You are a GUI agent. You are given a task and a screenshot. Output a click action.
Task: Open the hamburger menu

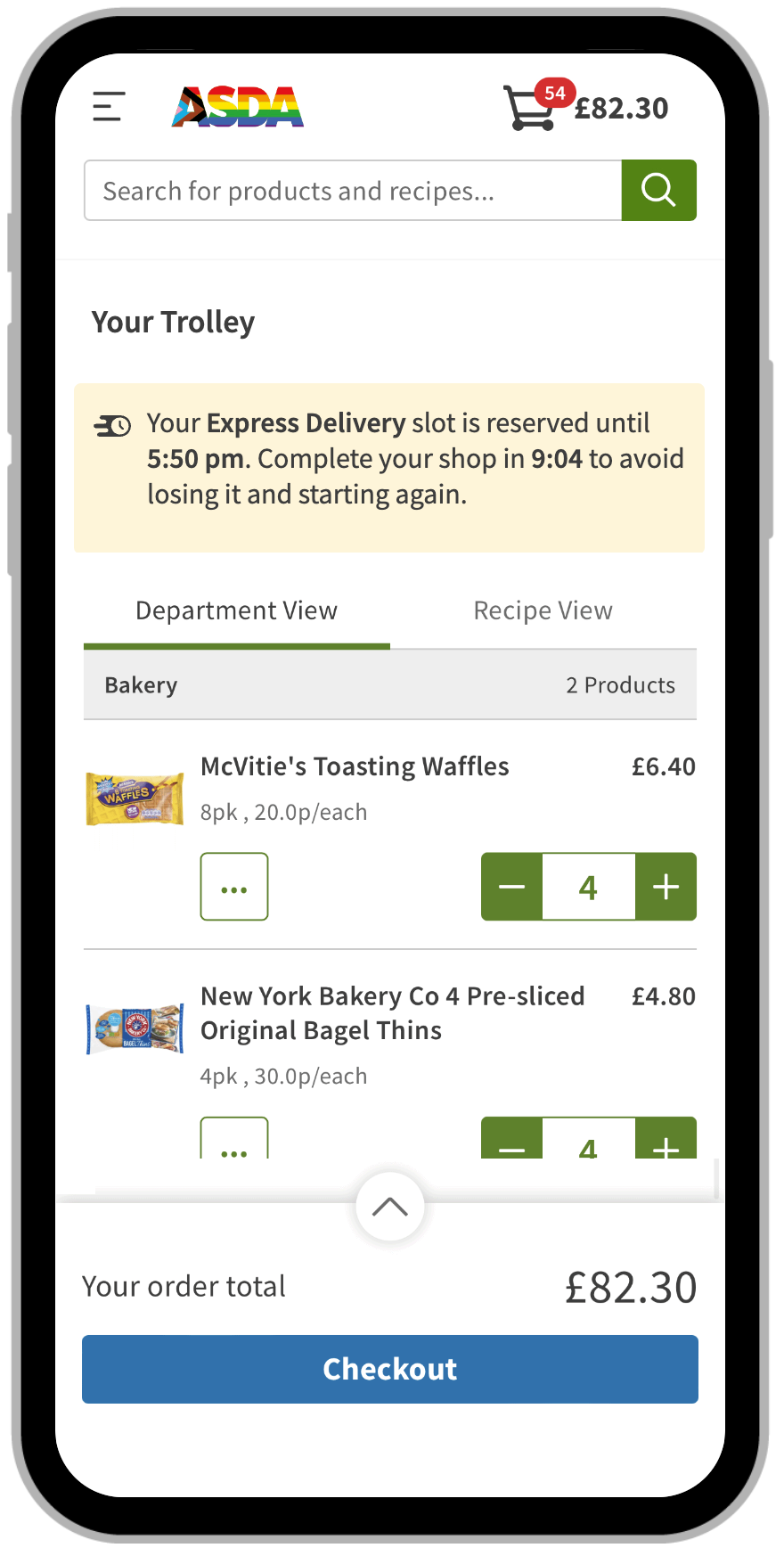(x=109, y=107)
